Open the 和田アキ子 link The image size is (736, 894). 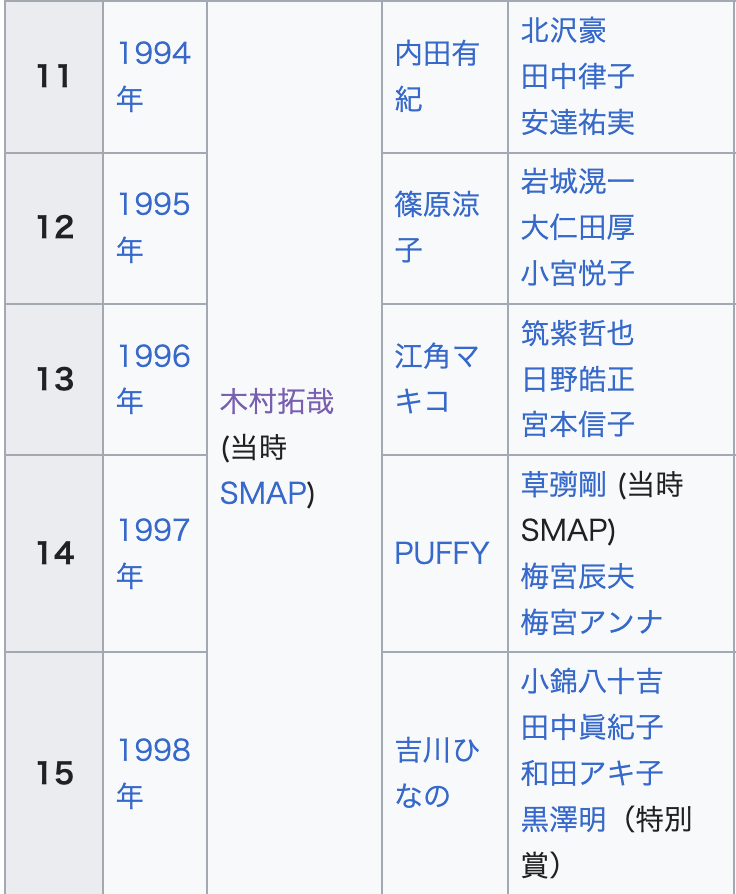click(x=591, y=774)
